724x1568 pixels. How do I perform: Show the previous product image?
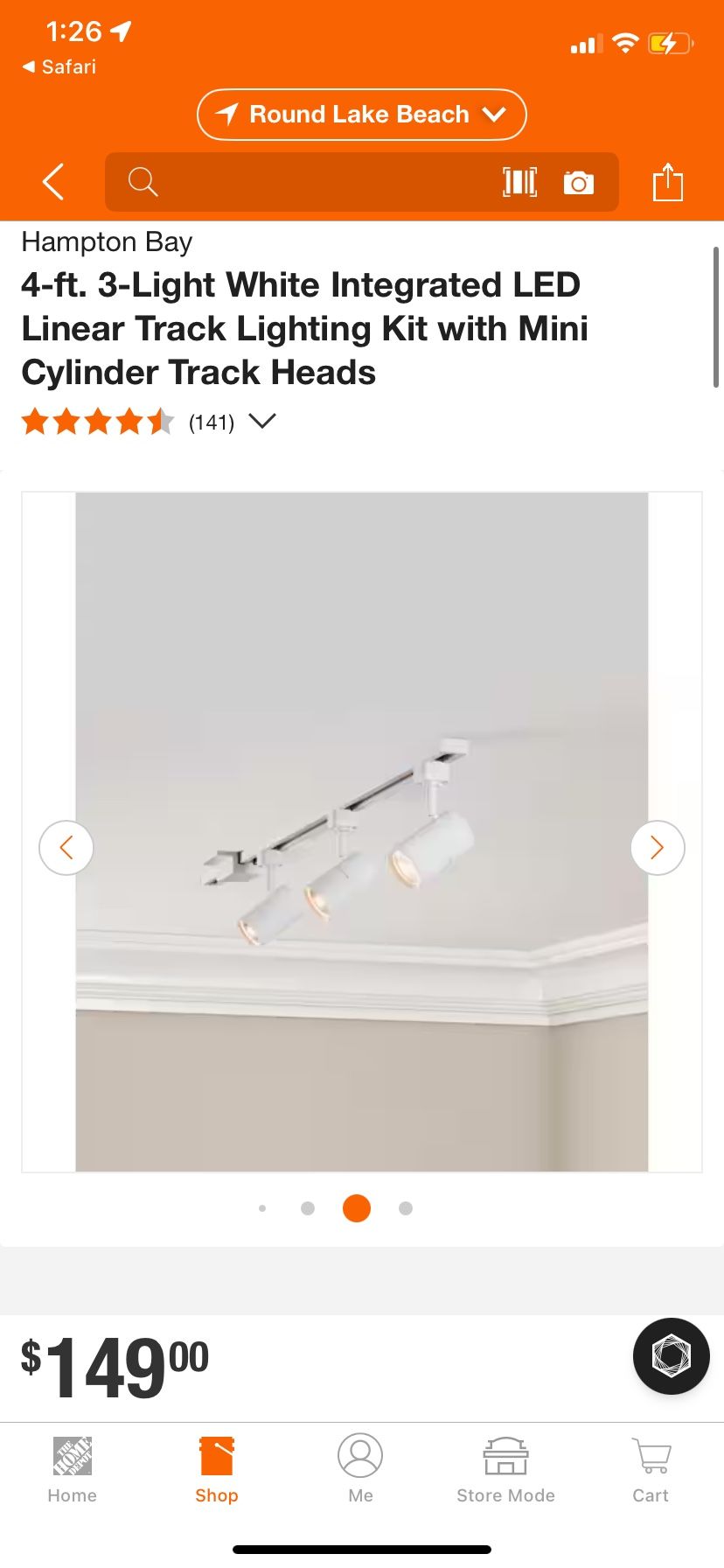pos(66,847)
